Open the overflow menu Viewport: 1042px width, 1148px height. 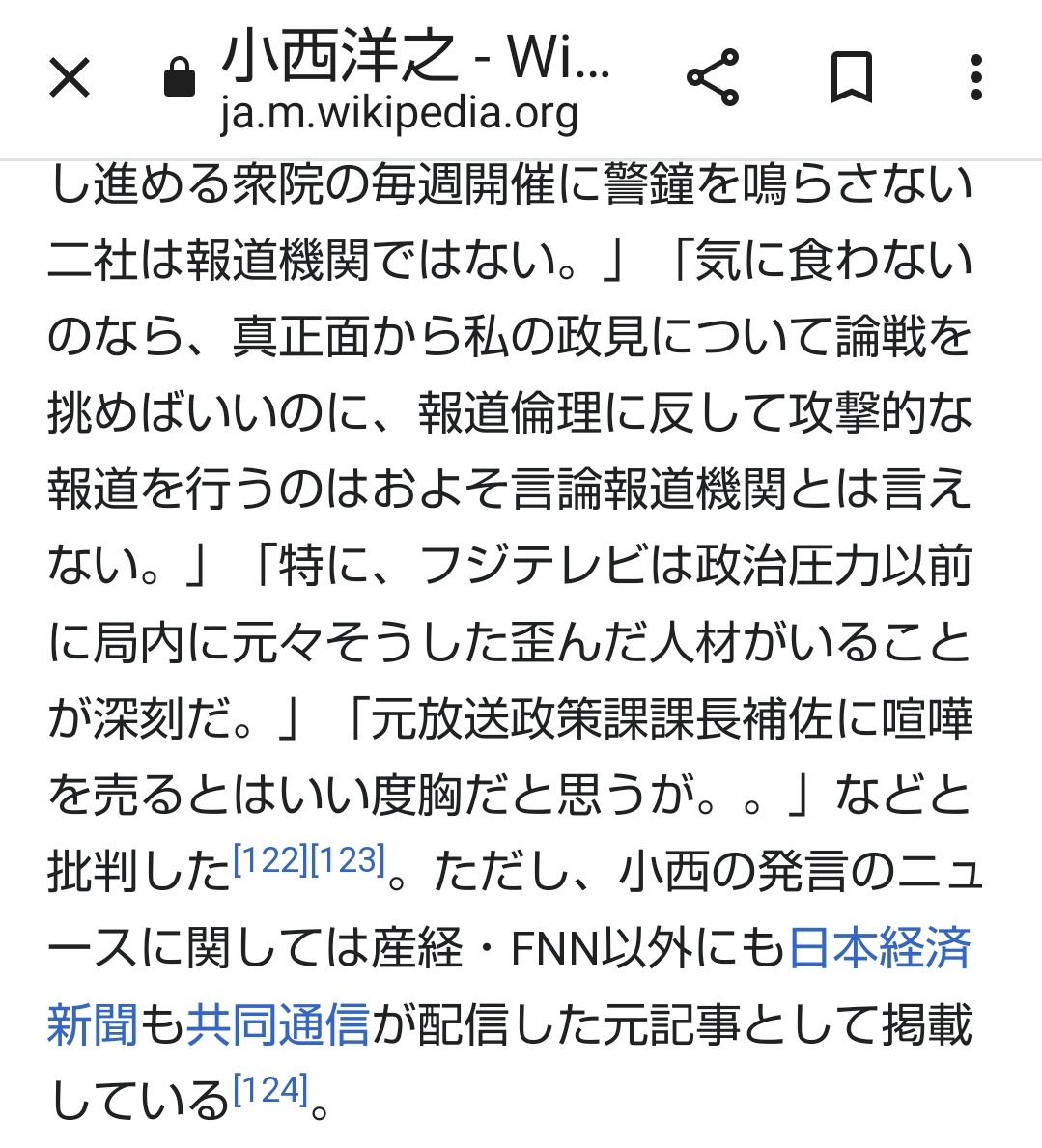point(976,78)
